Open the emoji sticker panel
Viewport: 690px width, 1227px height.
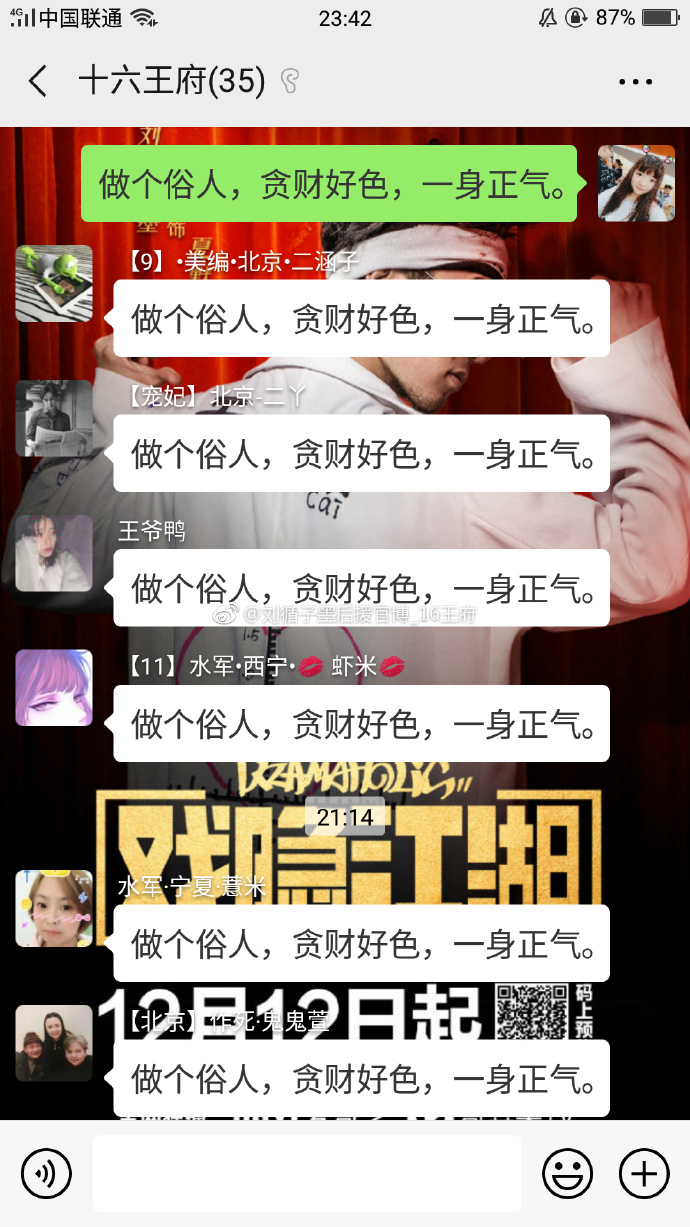tap(567, 1173)
